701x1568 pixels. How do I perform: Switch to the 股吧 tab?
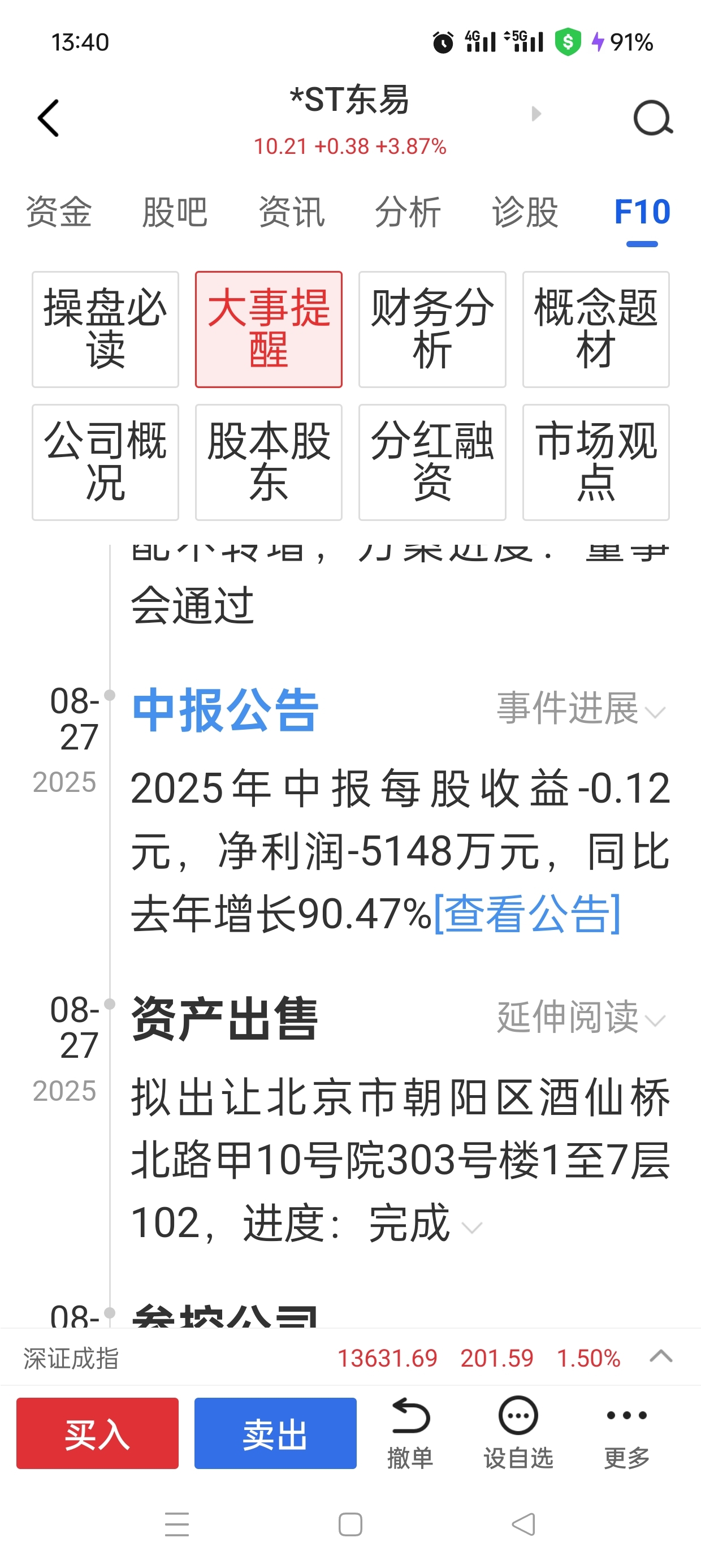pos(175,213)
